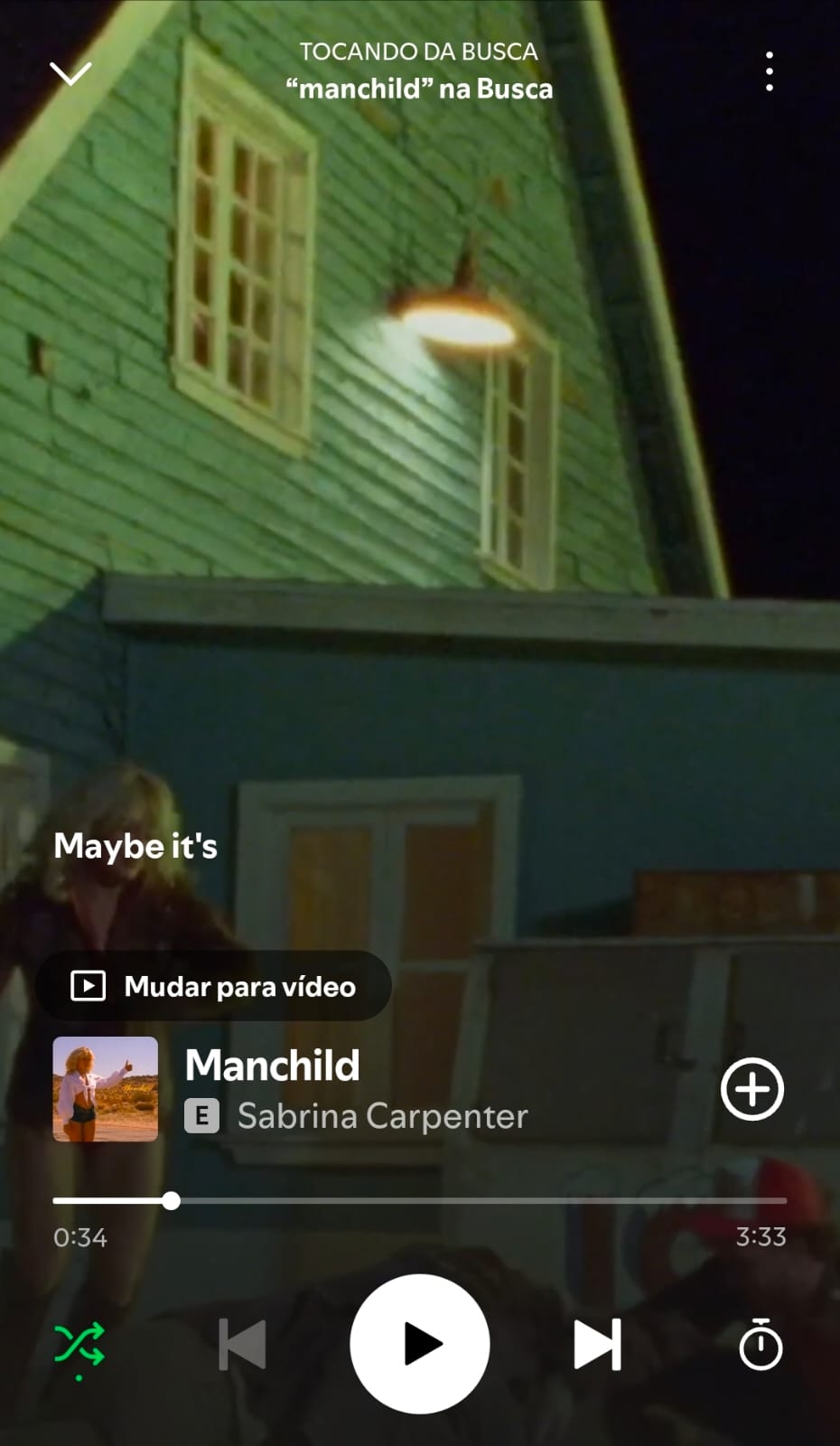
Task: Open the Manchild album artwork thumbnail
Action: click(105, 1087)
